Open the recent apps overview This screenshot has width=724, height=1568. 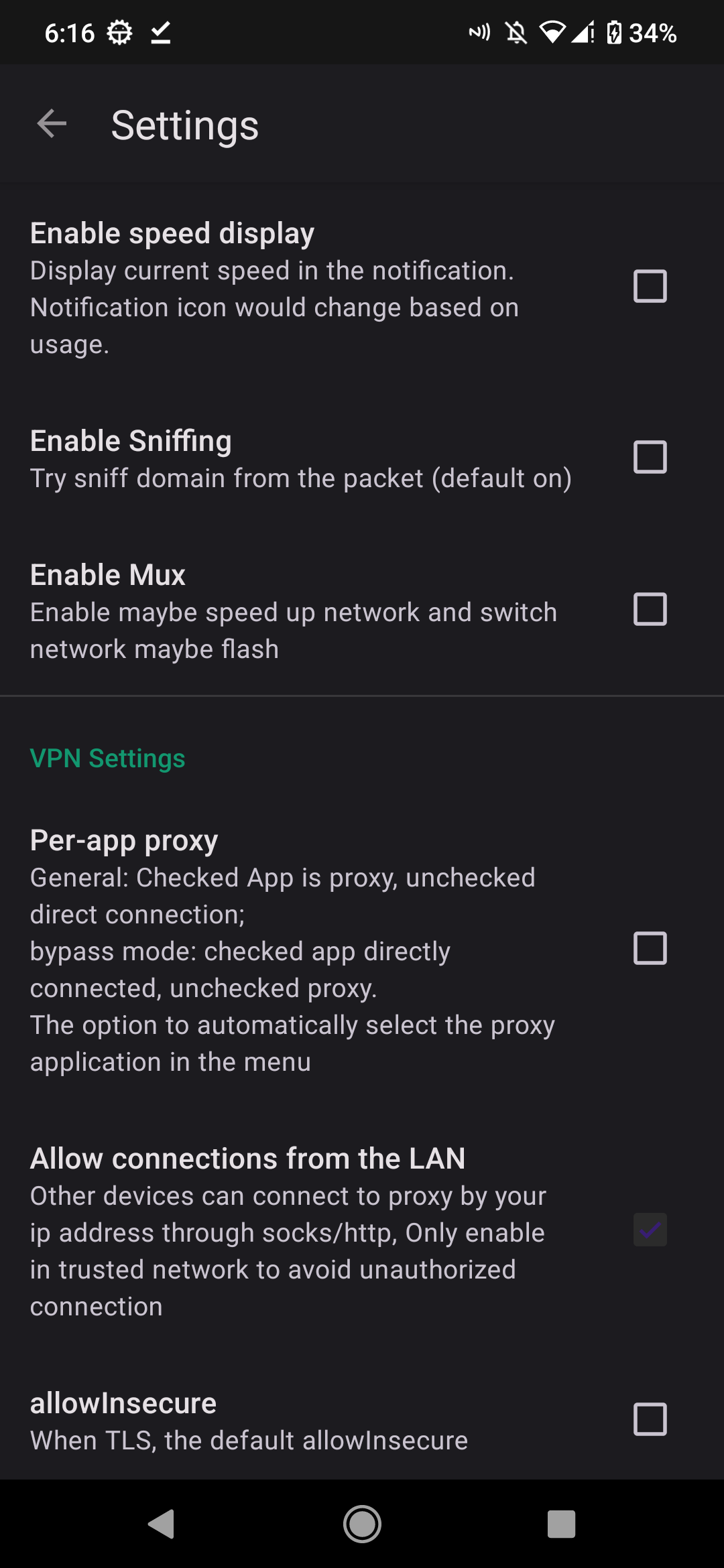coord(561,1524)
